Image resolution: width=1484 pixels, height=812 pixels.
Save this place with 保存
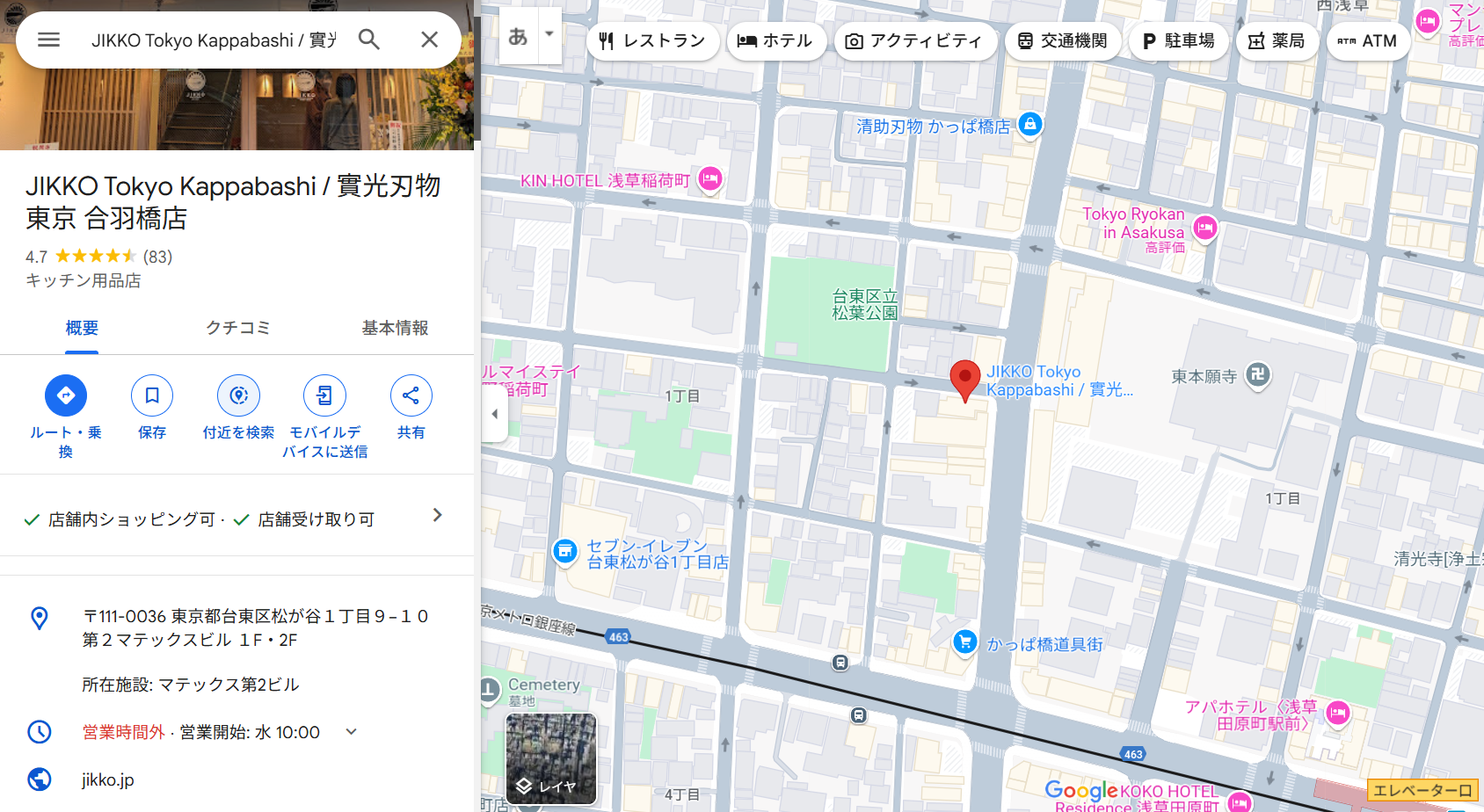coord(152,396)
